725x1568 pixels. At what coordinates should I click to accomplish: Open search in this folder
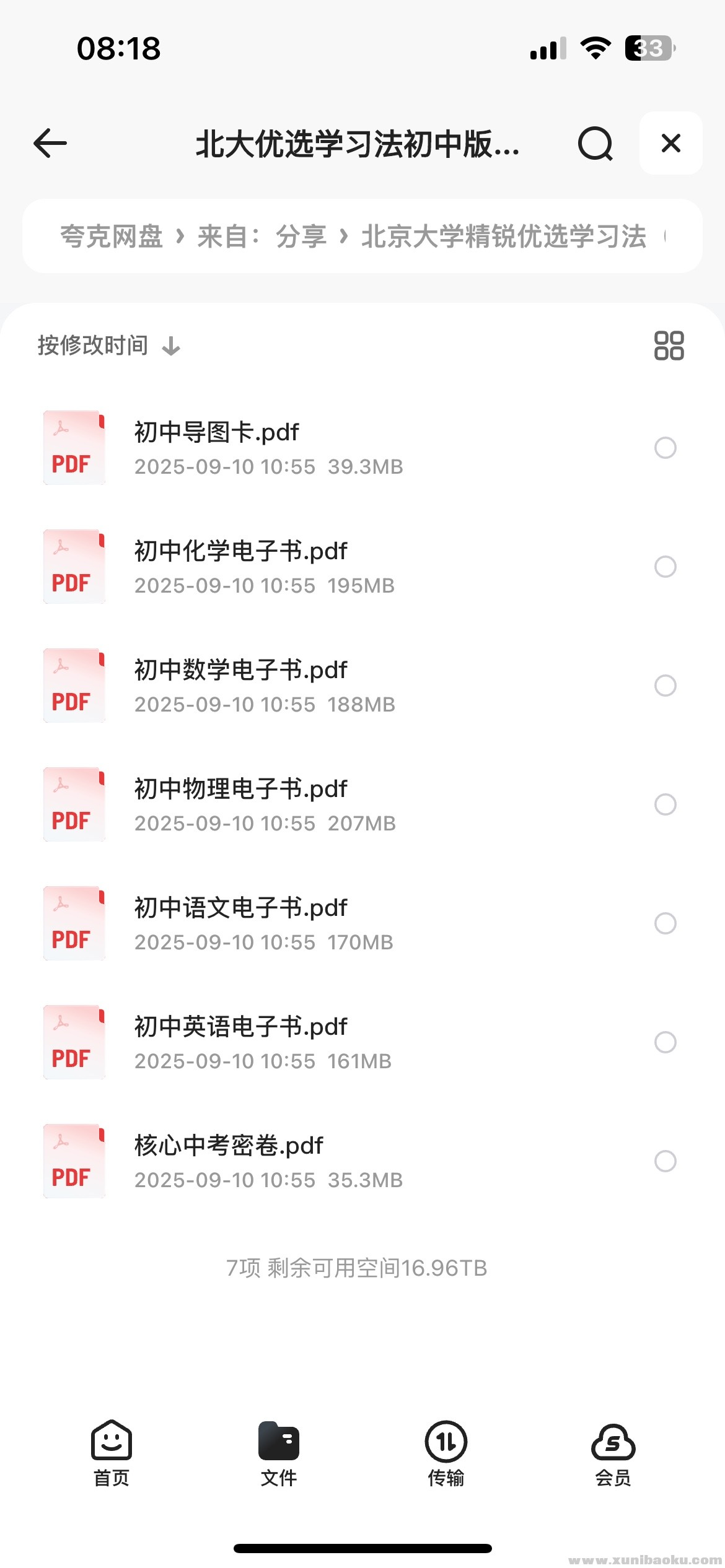(595, 144)
